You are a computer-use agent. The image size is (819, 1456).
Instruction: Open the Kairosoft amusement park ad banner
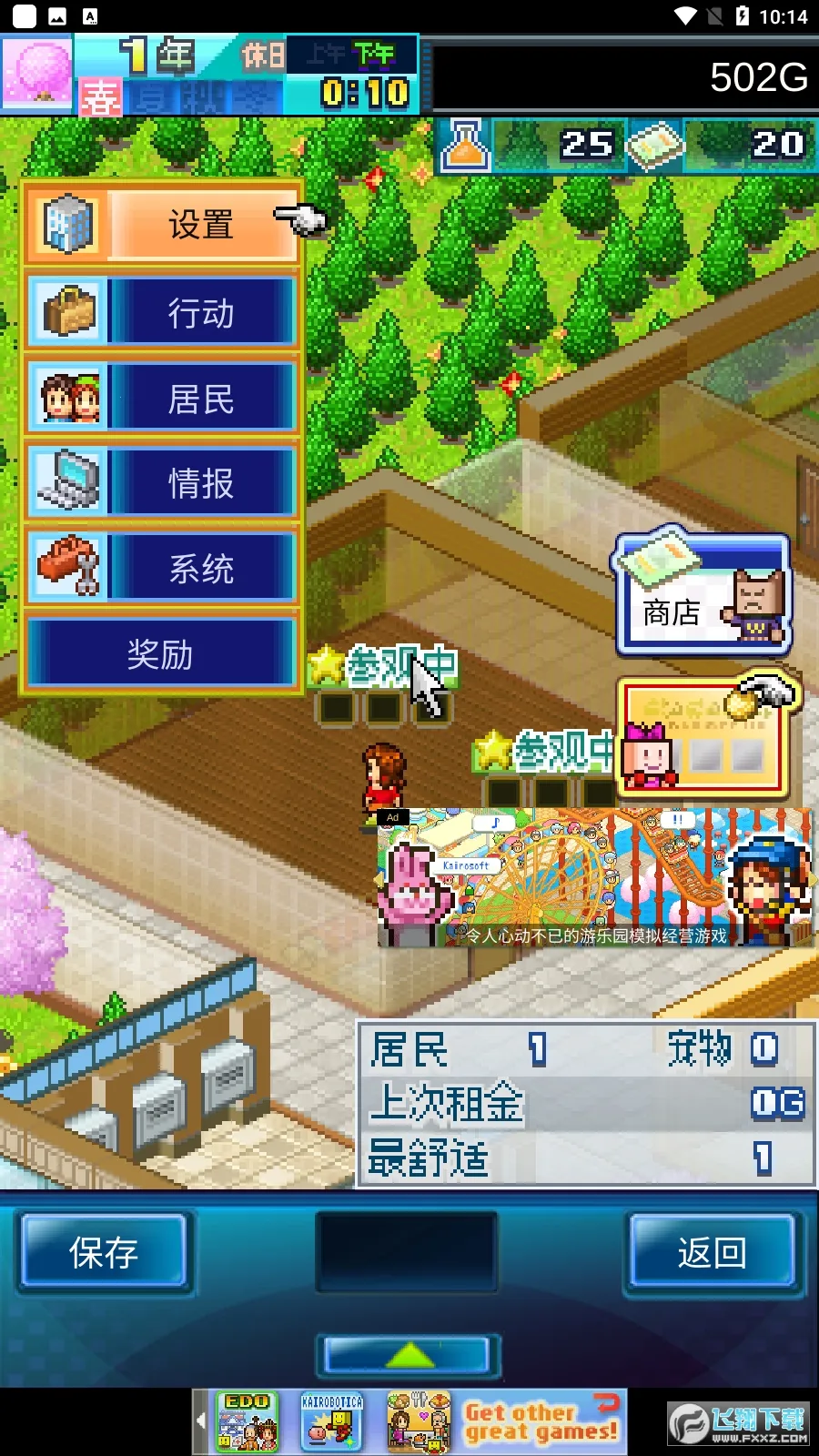[x=595, y=878]
